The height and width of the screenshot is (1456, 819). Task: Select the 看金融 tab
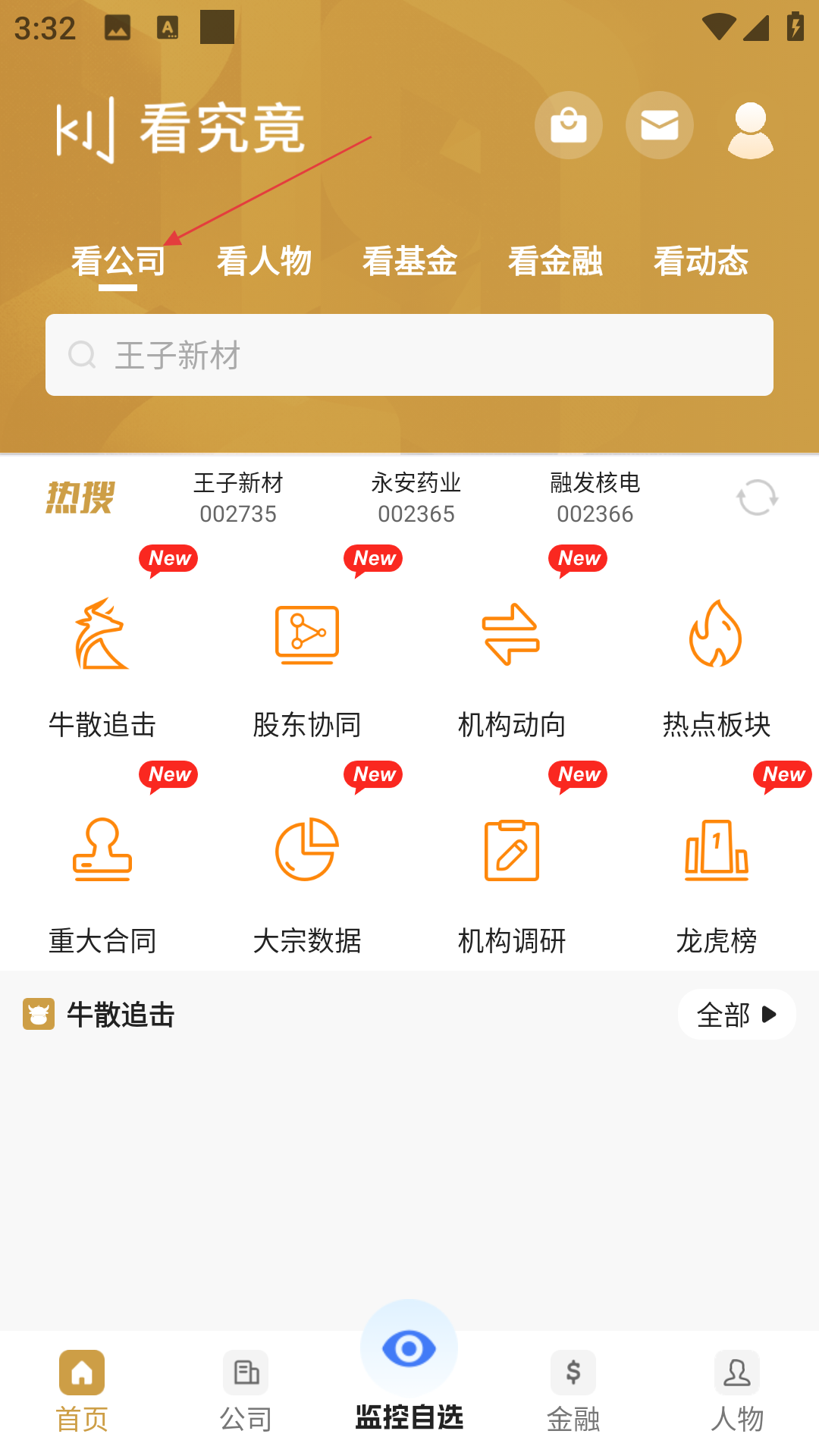pyautogui.click(x=555, y=261)
